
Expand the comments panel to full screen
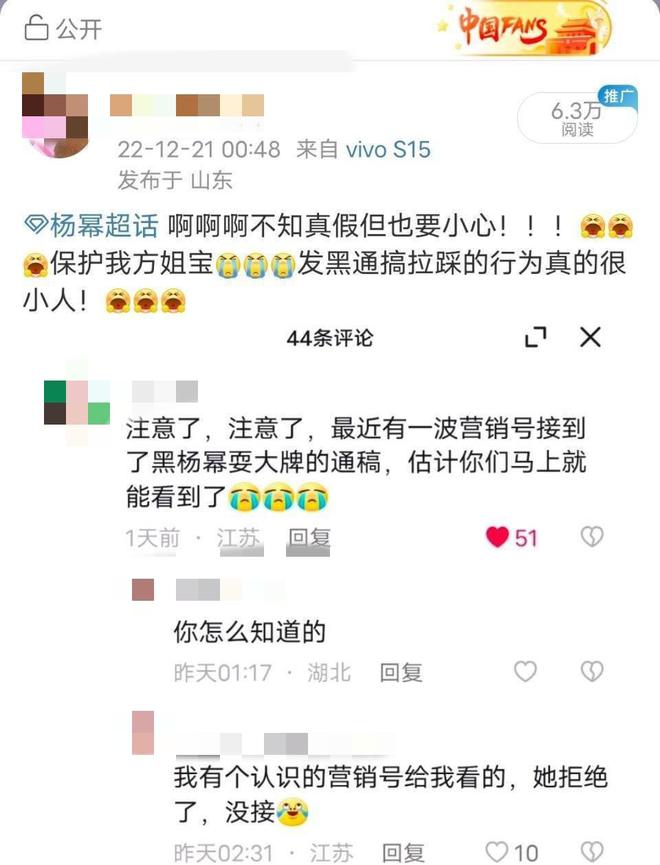(x=536, y=337)
